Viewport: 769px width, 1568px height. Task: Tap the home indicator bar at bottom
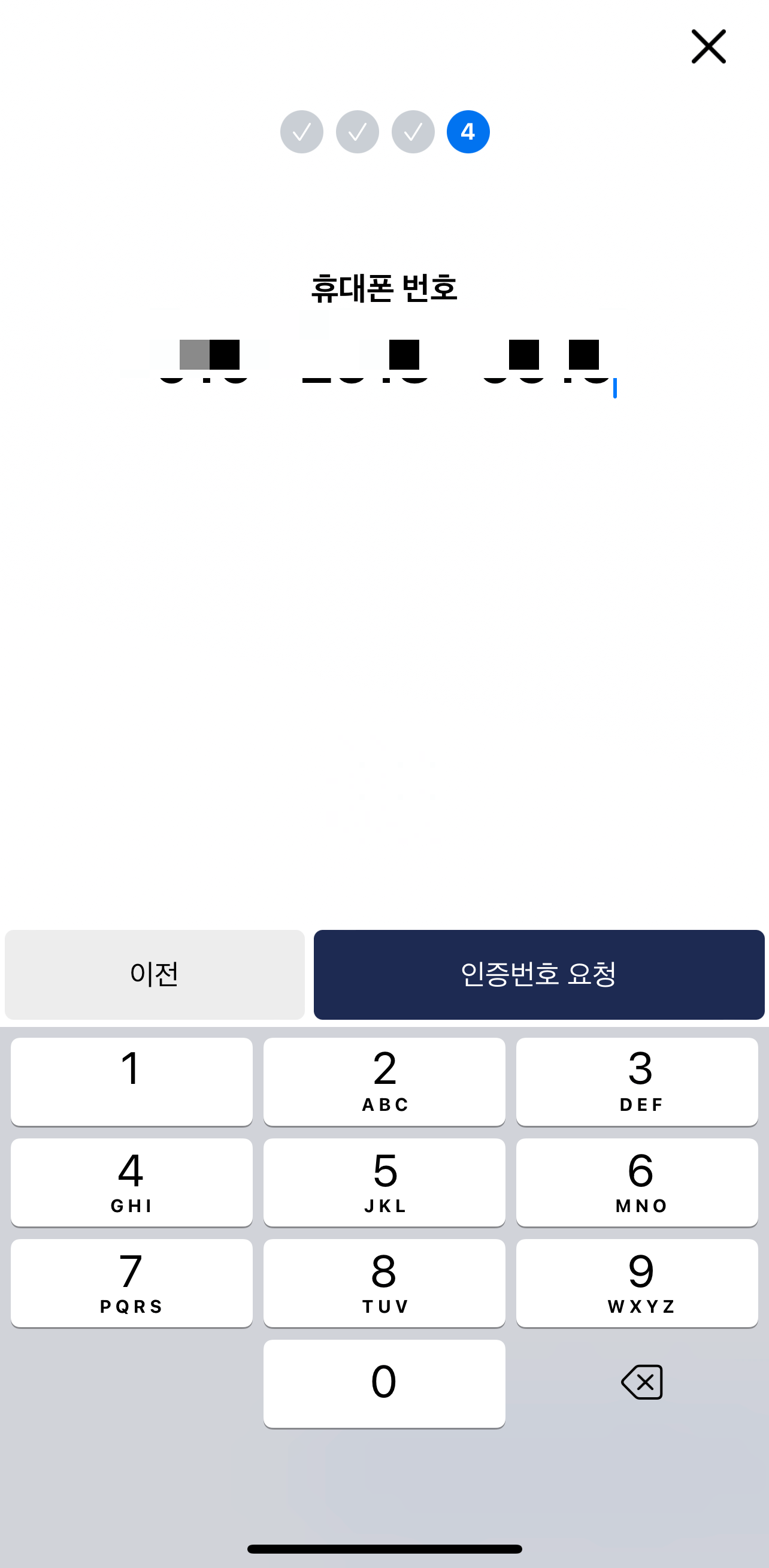(384, 1548)
